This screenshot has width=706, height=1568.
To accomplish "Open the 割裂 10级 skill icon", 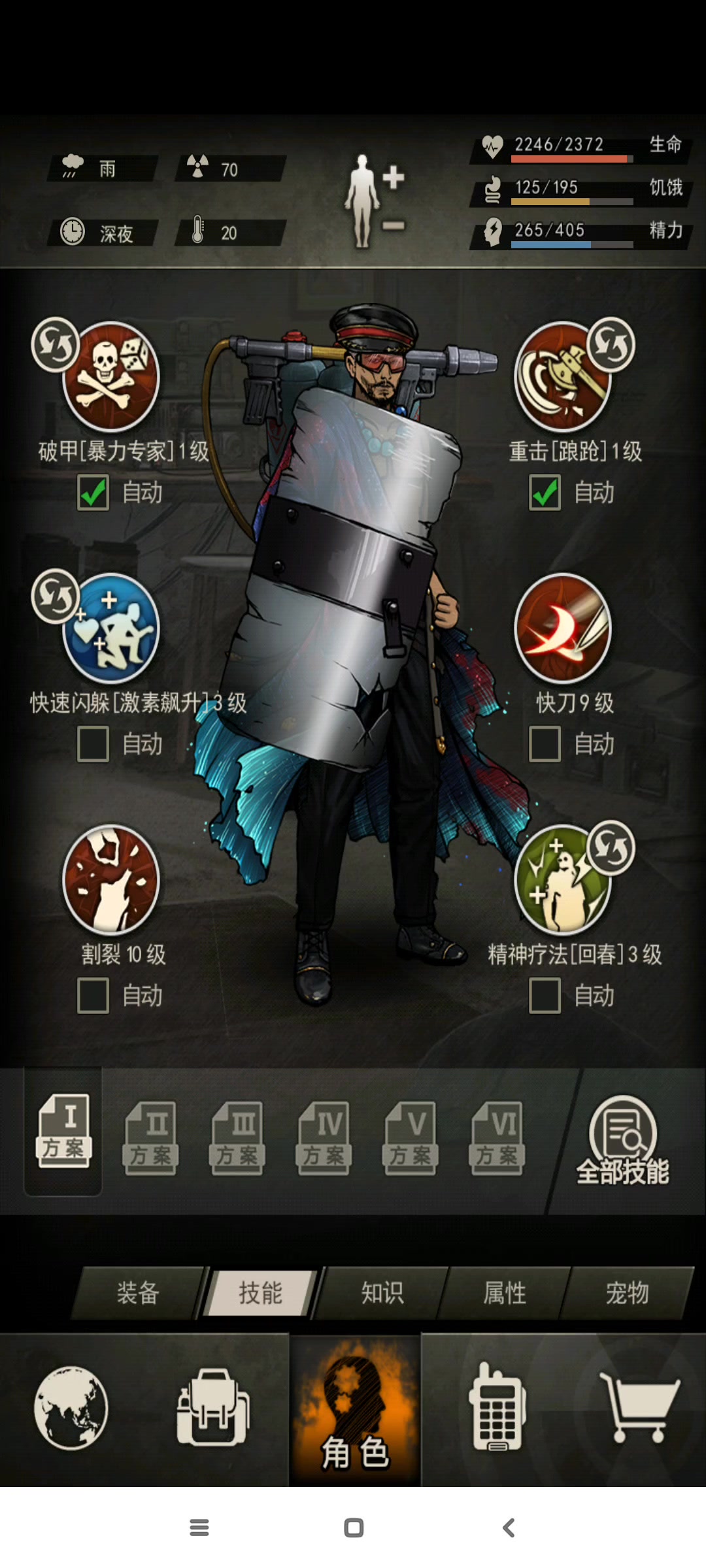I will coord(111,880).
